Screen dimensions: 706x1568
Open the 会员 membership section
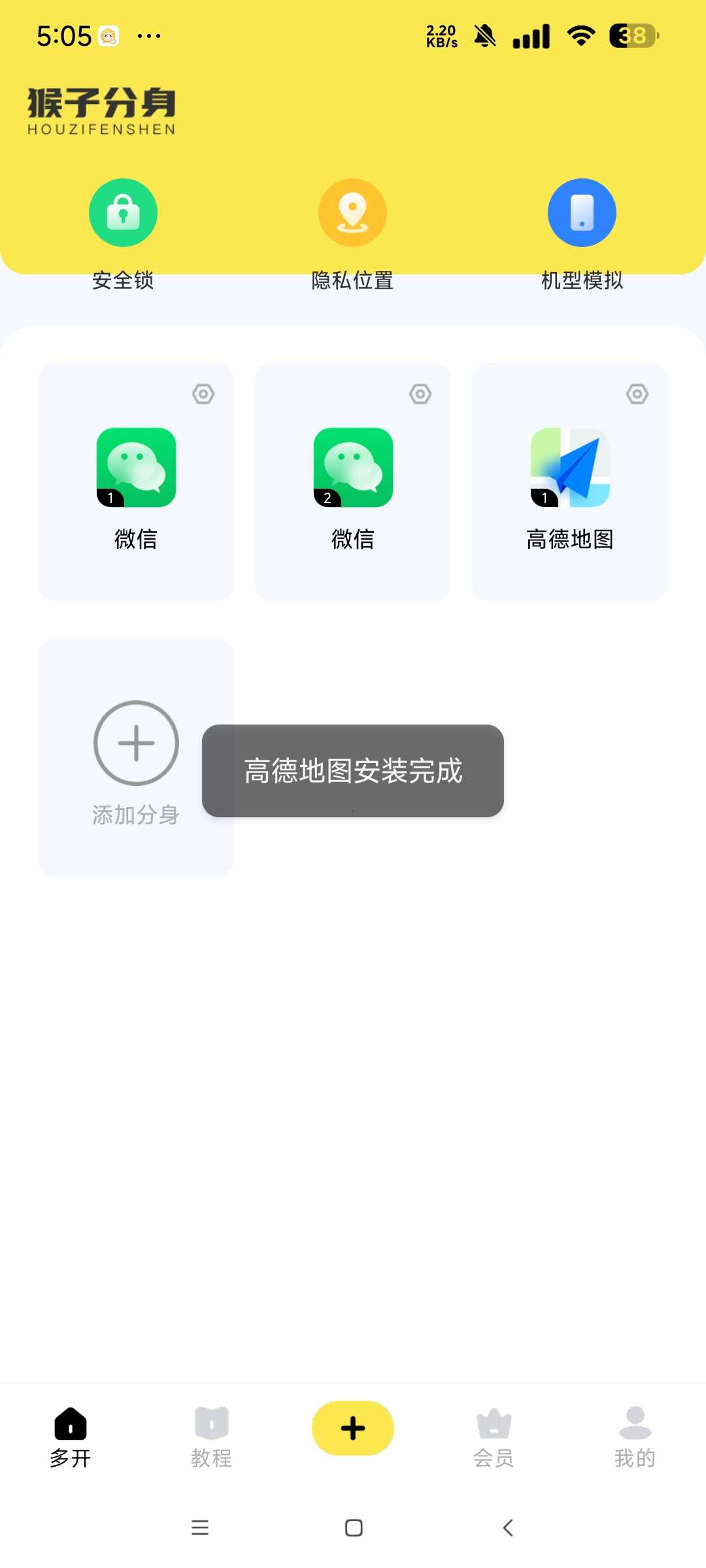pos(494,1434)
